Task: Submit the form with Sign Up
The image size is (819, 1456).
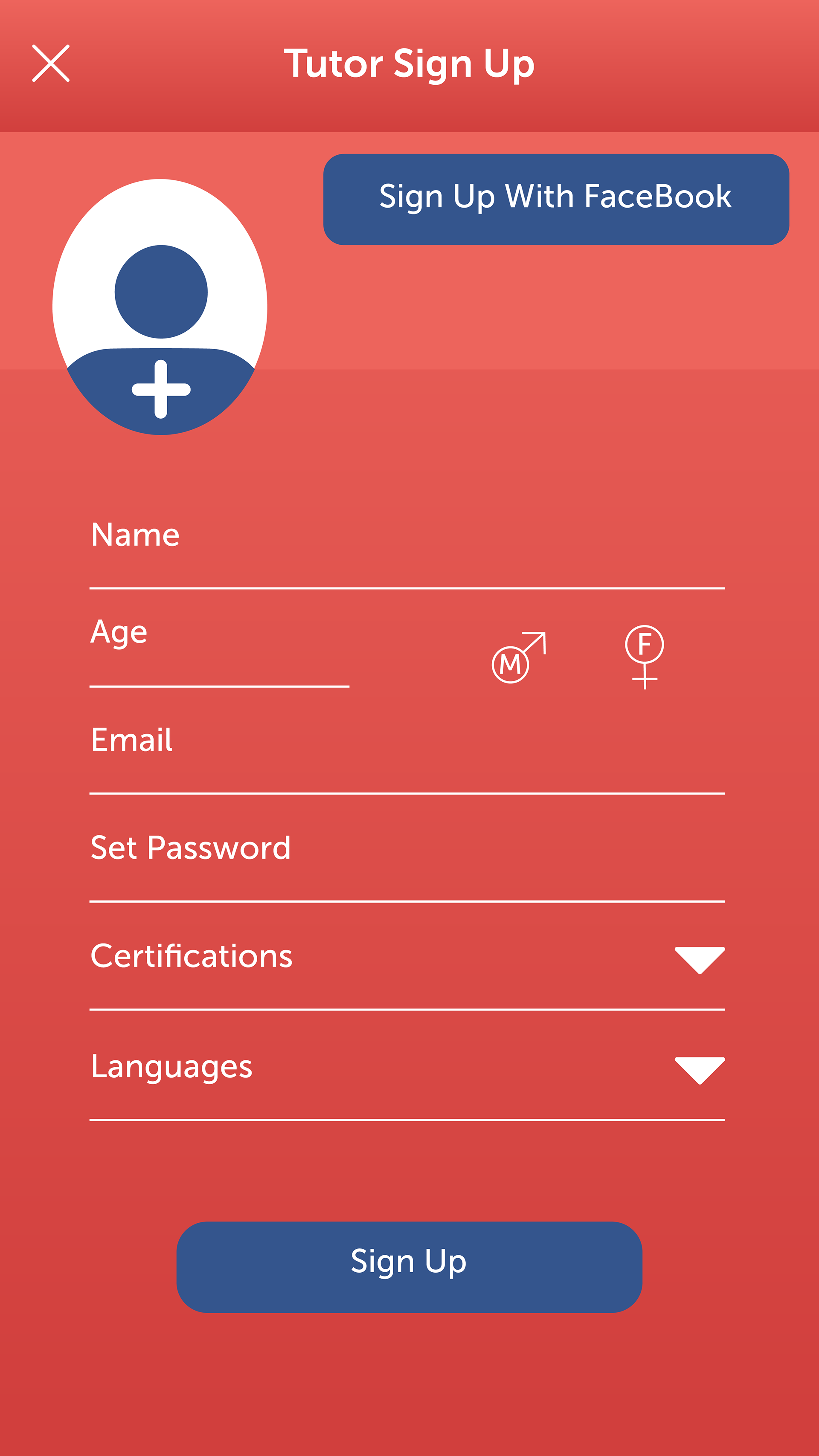Action: 409,1267
